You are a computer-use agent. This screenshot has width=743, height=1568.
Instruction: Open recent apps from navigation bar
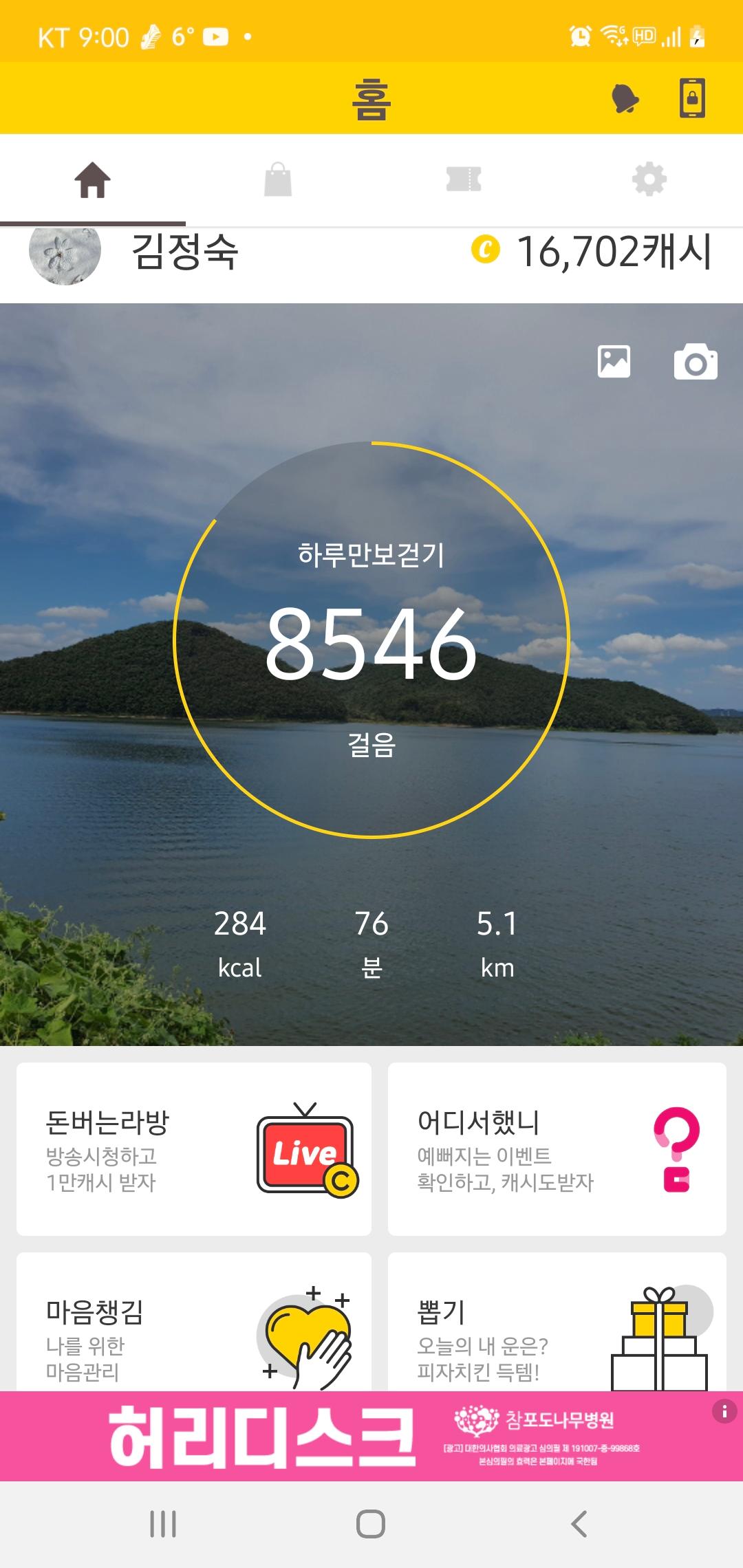163,1524
